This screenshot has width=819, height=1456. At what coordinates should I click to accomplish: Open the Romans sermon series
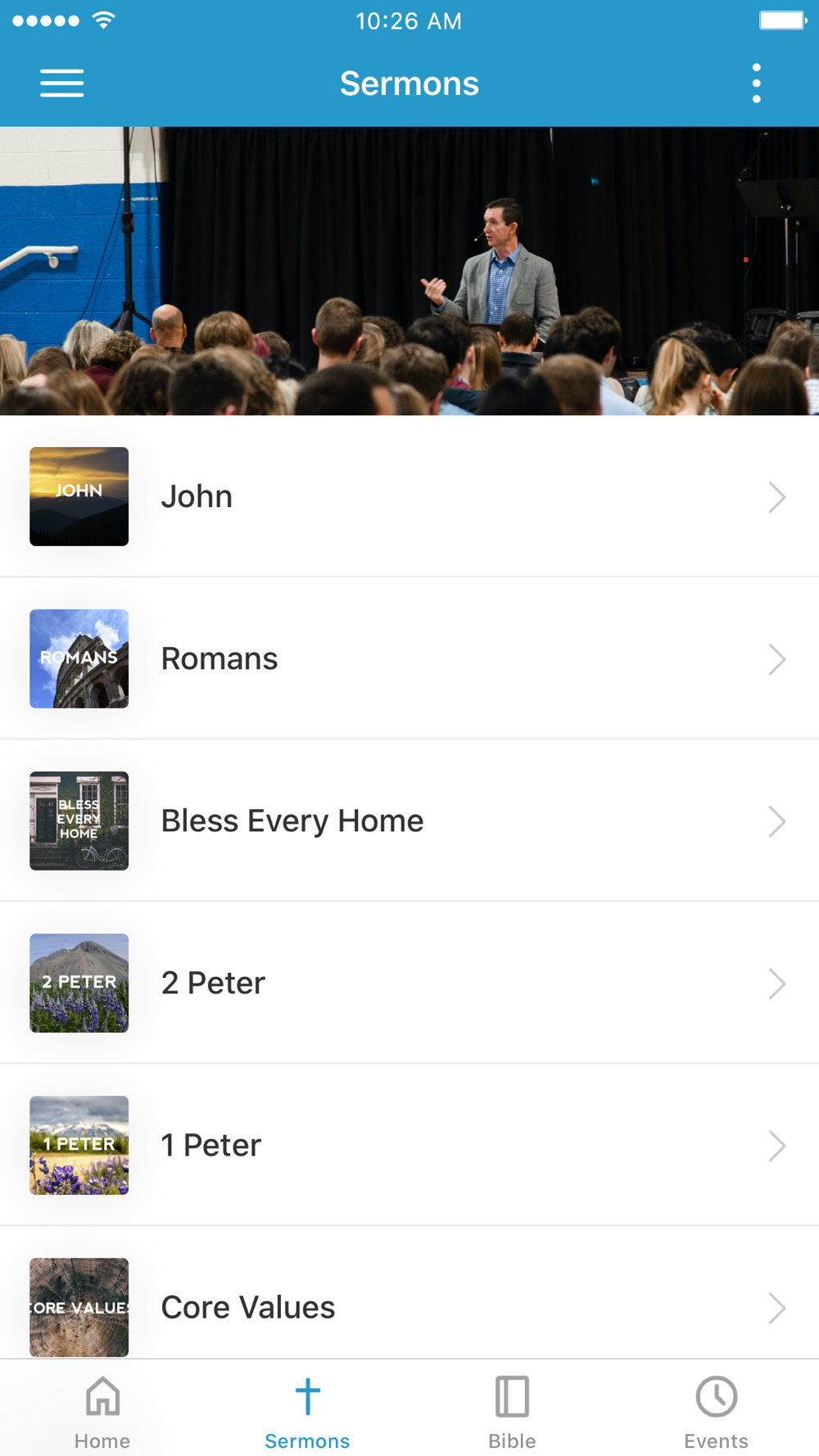click(x=409, y=658)
